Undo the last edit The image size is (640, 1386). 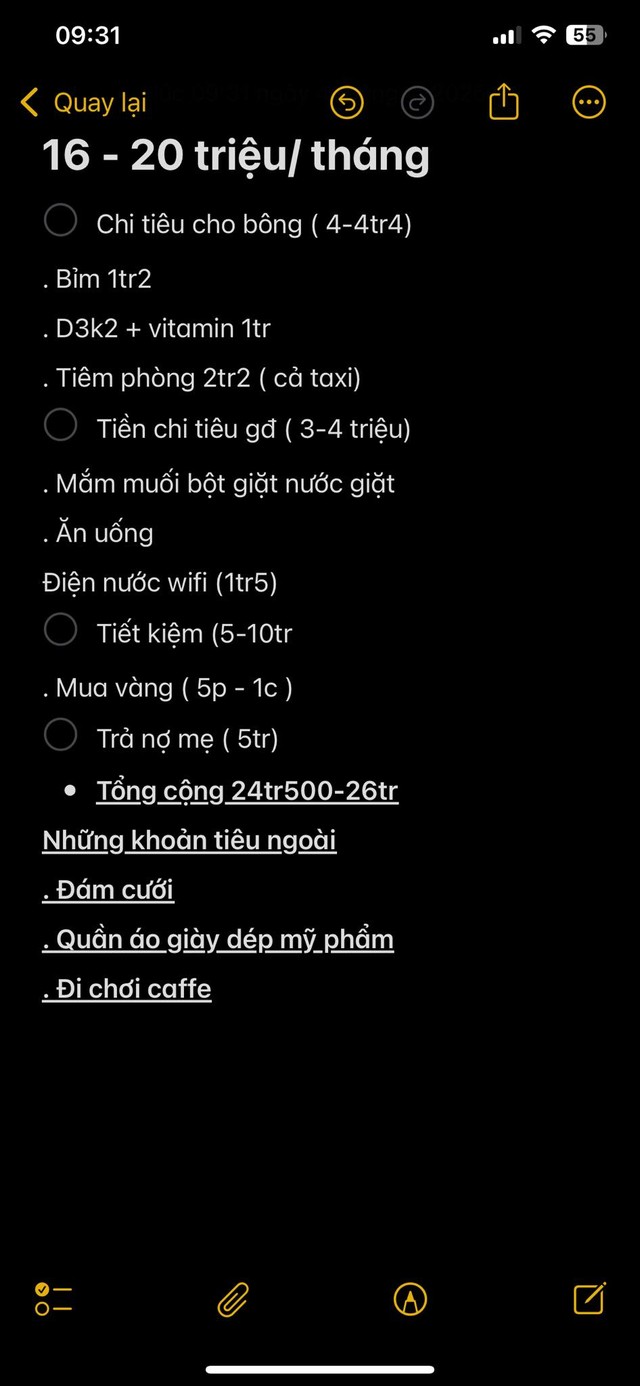pos(347,102)
